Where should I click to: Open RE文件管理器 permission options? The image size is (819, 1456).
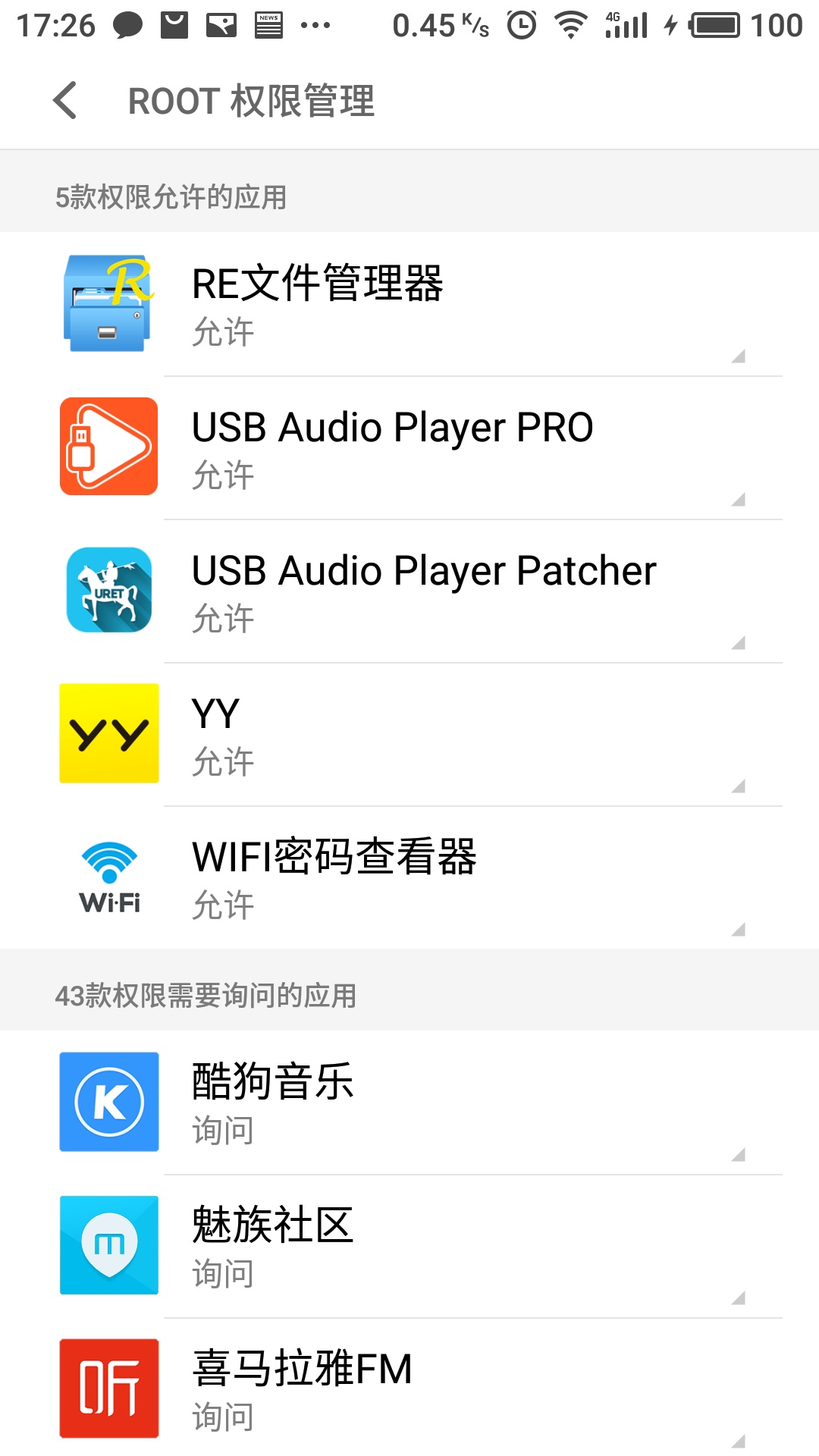coord(409,305)
